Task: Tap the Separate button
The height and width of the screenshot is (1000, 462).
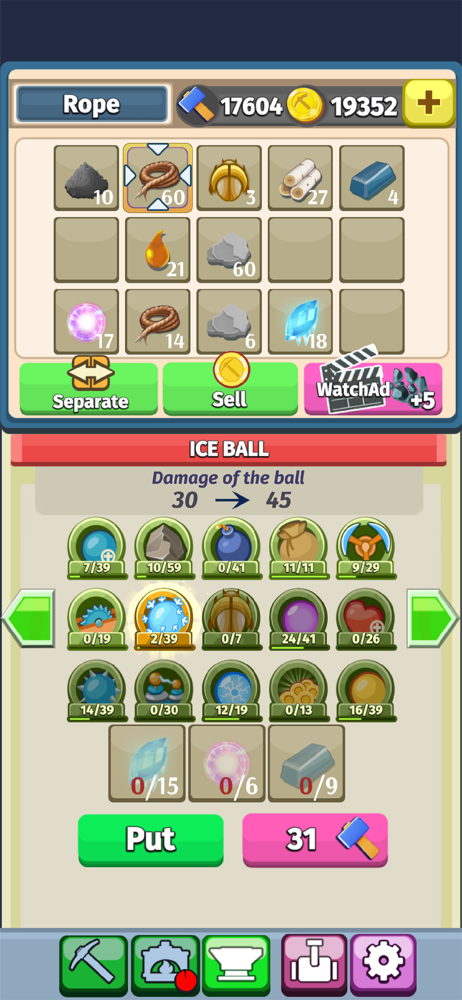Action: [89, 388]
